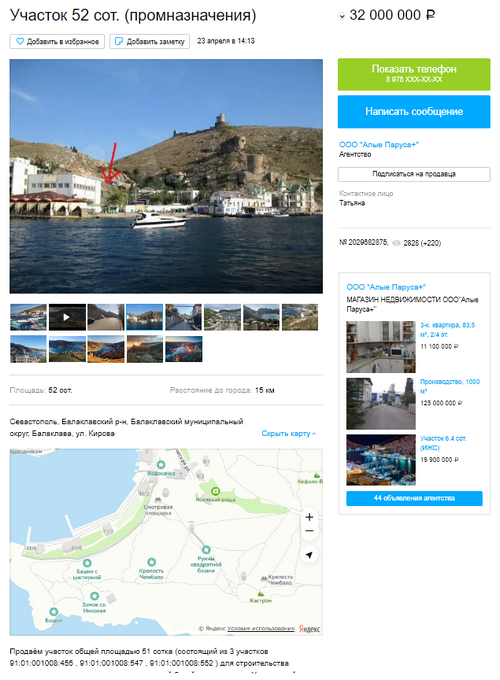Add listing via 'Добавить в избранное'

(x=57, y=41)
